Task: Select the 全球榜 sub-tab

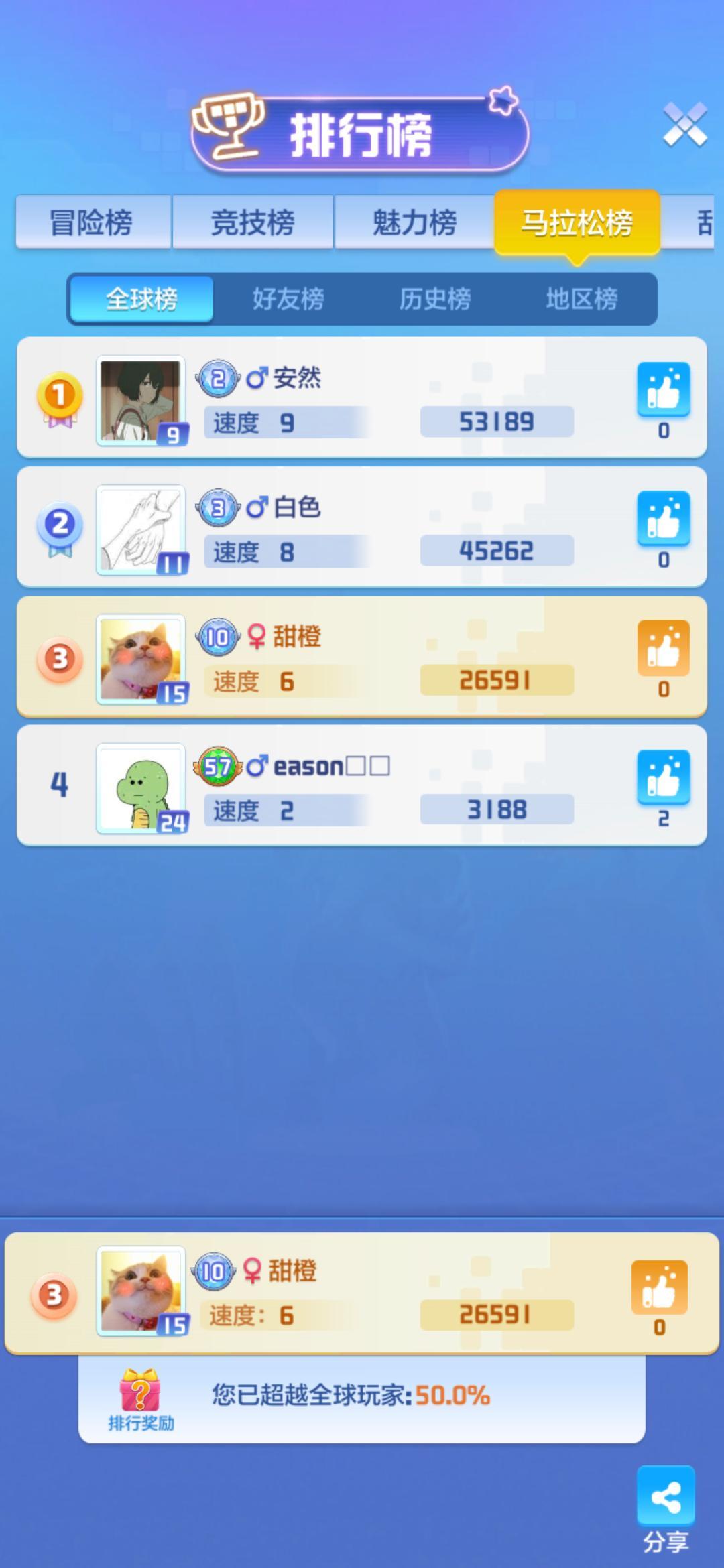Action: [141, 299]
